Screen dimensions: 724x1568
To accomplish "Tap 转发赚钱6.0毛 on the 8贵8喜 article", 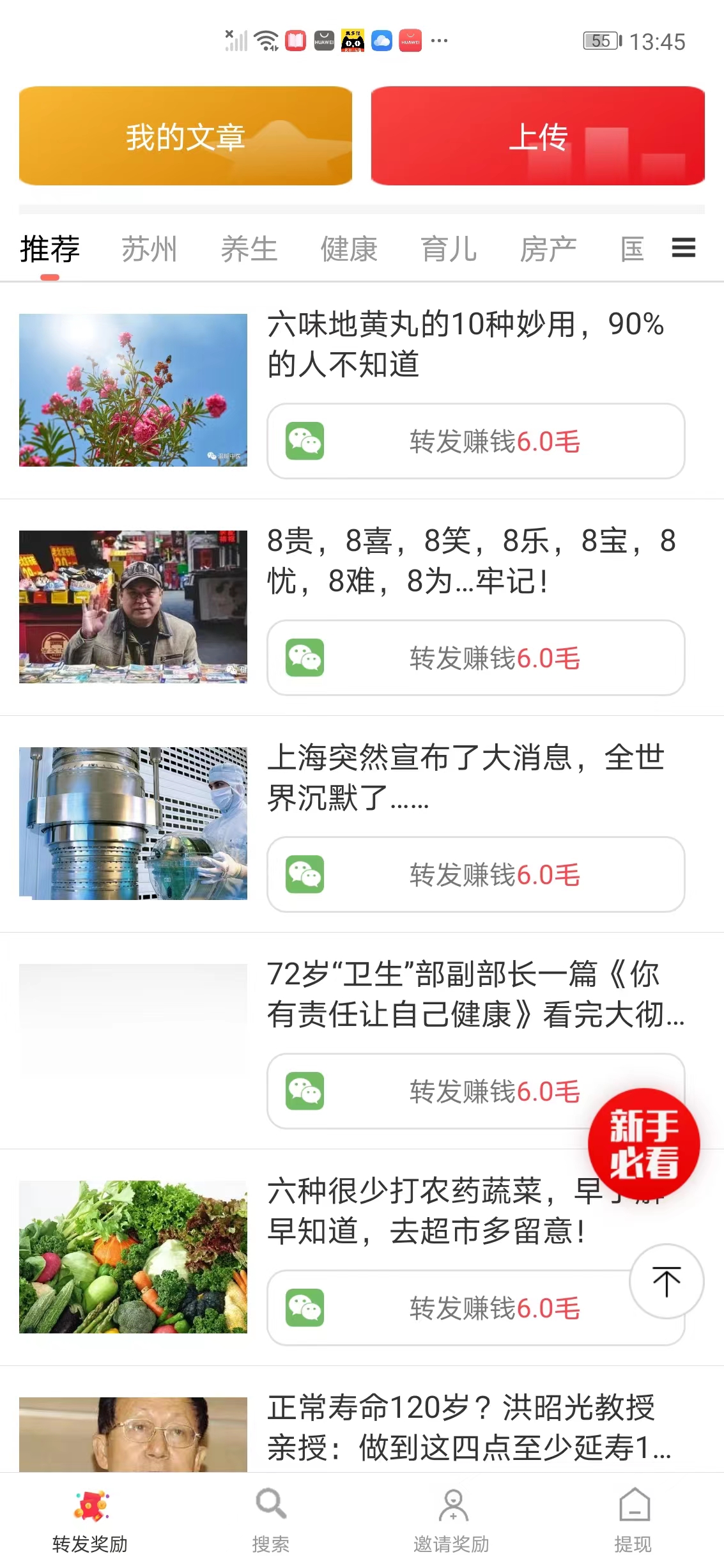I will [x=475, y=658].
